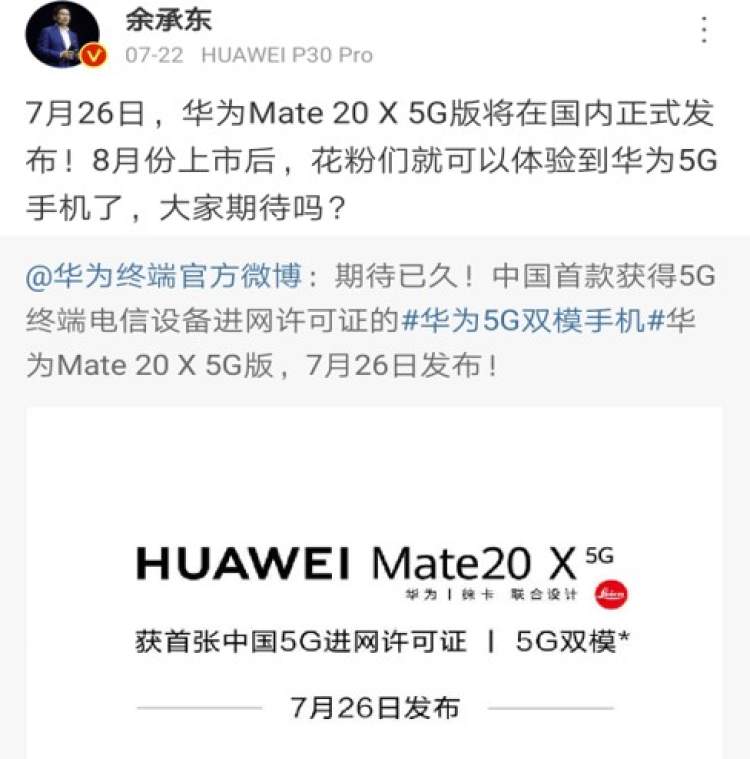Open 余承东's profile avatar
Image resolution: width=750 pixels, height=759 pixels.
62,35
